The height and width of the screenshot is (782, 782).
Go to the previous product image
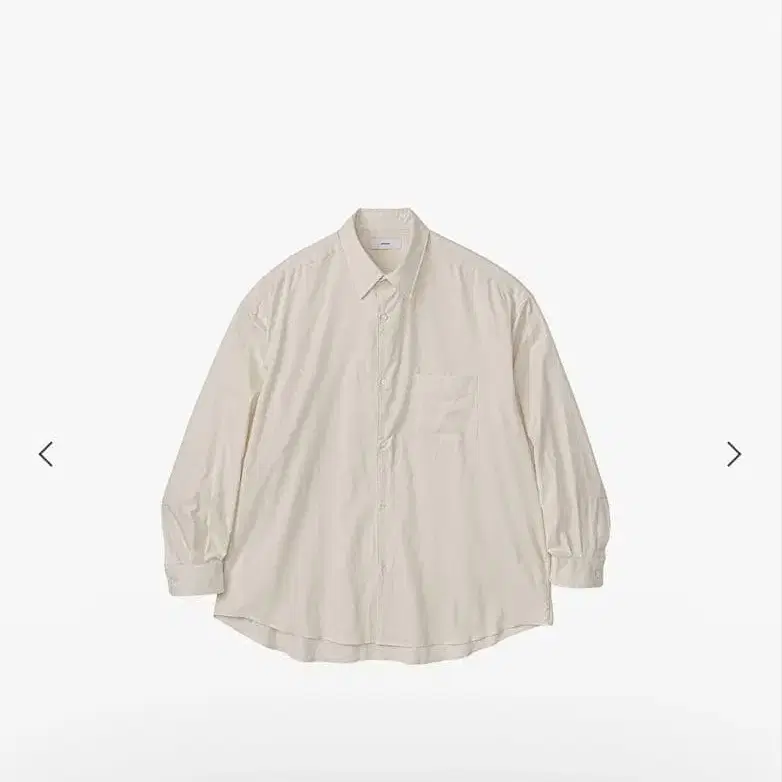[46, 454]
